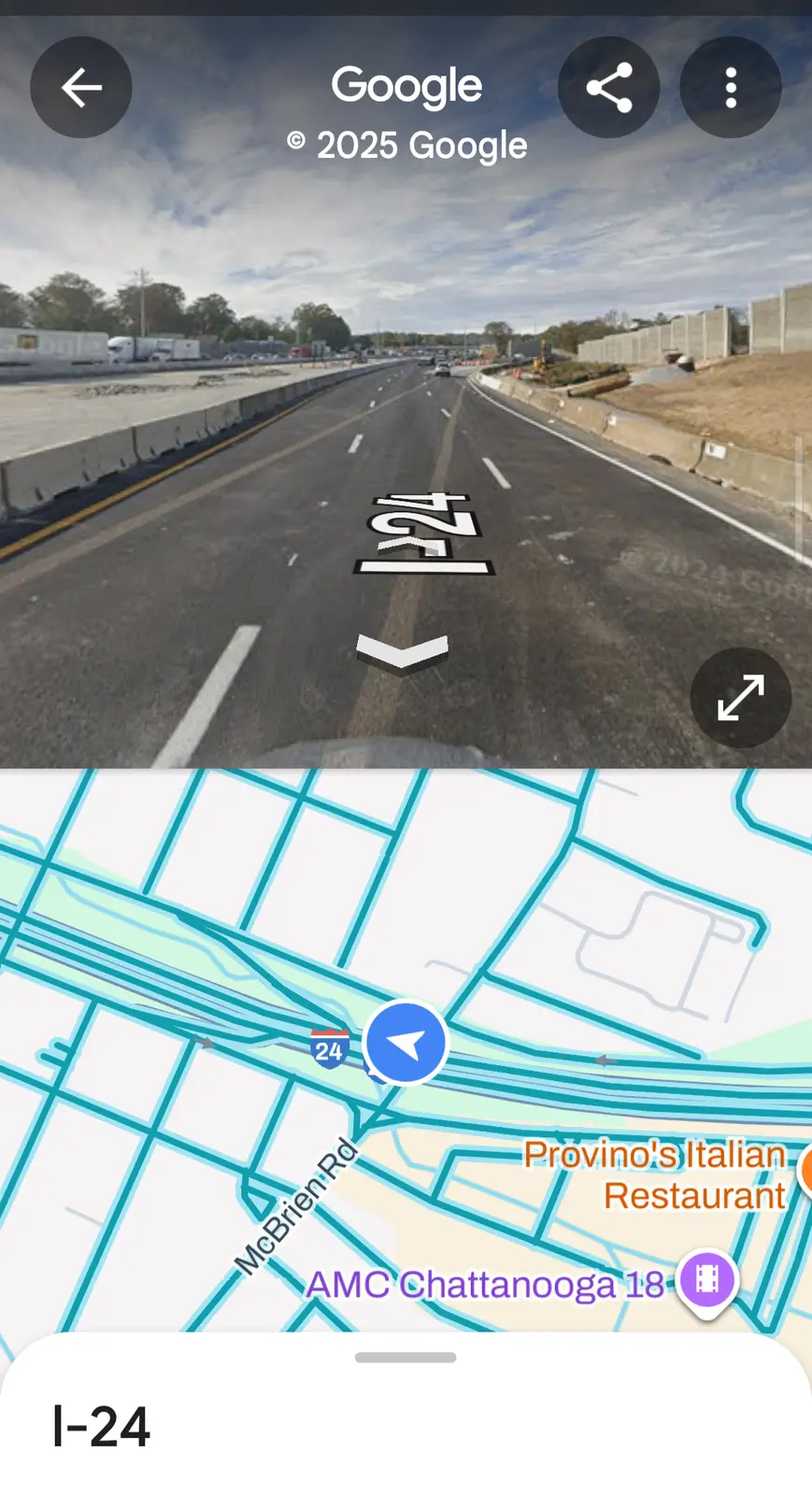Share this Street View location
Screen dimensions: 812x1495
coord(608,88)
